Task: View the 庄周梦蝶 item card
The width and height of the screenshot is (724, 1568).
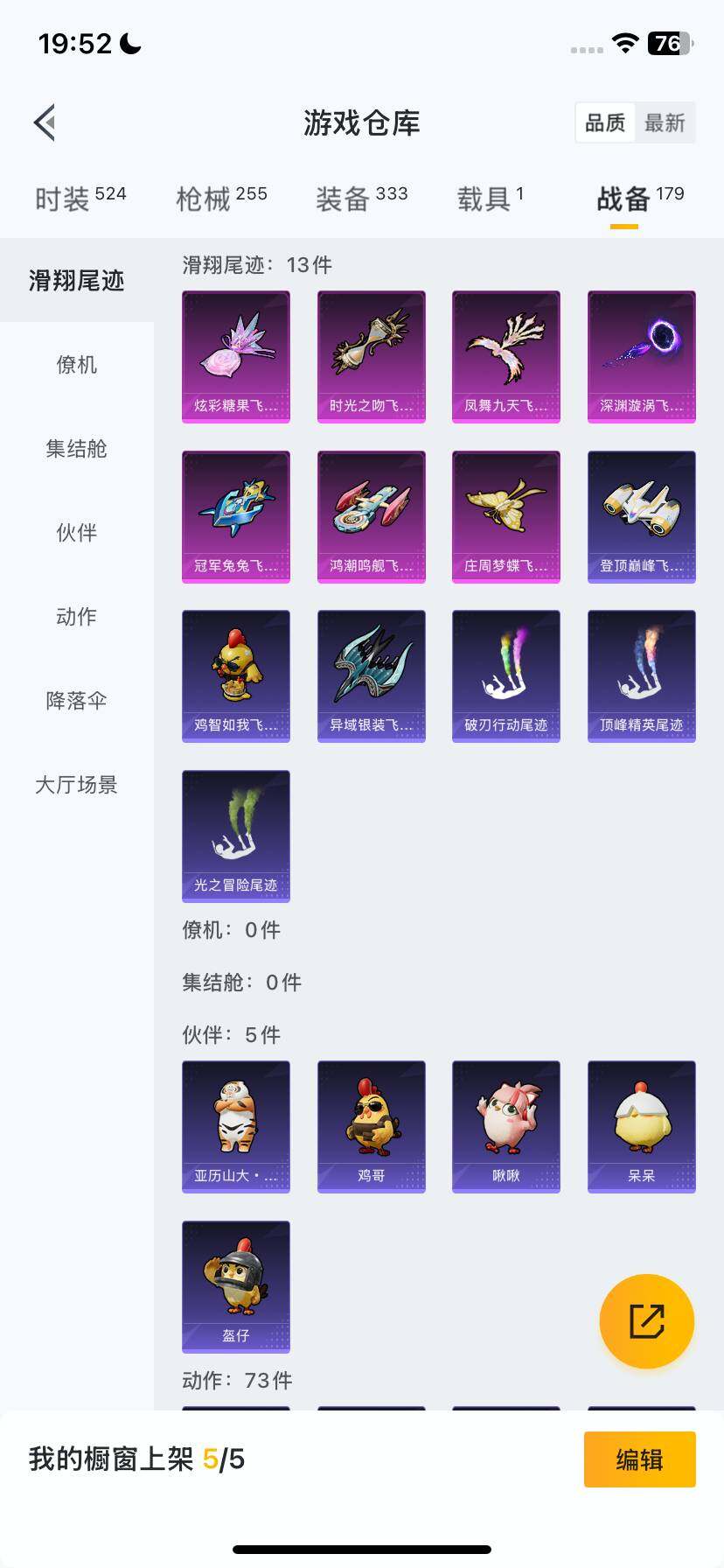Action: (x=505, y=516)
